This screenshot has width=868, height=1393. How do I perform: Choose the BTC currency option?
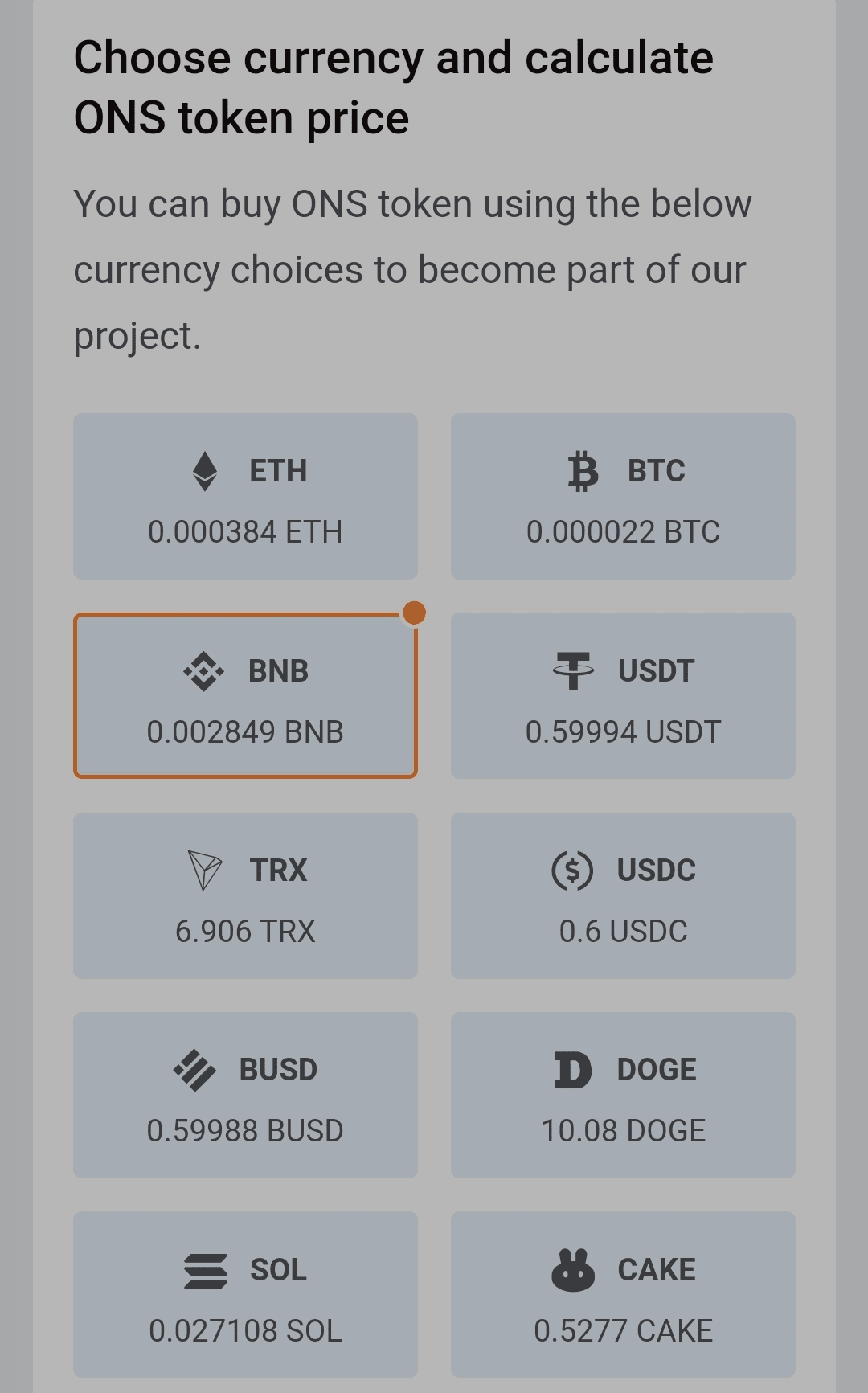pos(623,497)
